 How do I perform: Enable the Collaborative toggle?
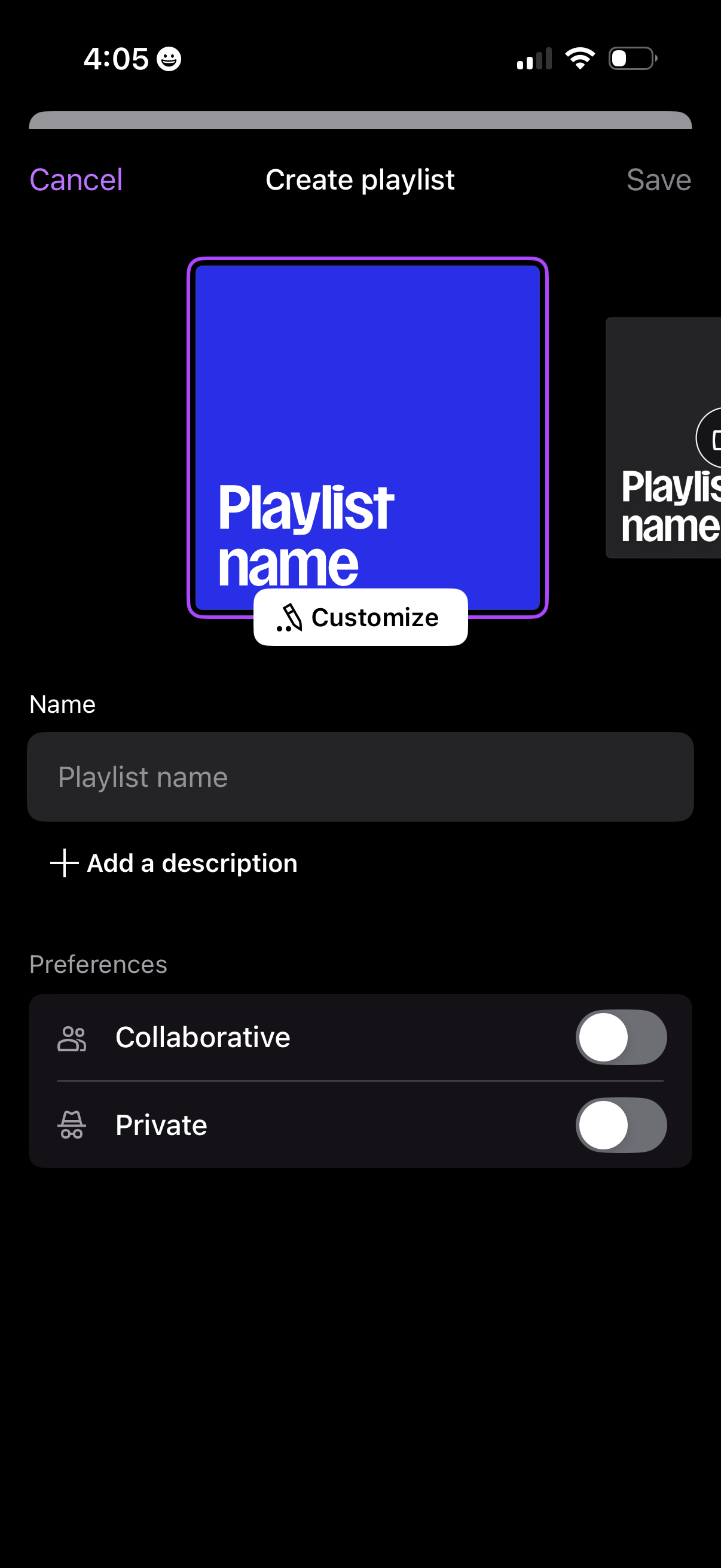coord(620,1036)
